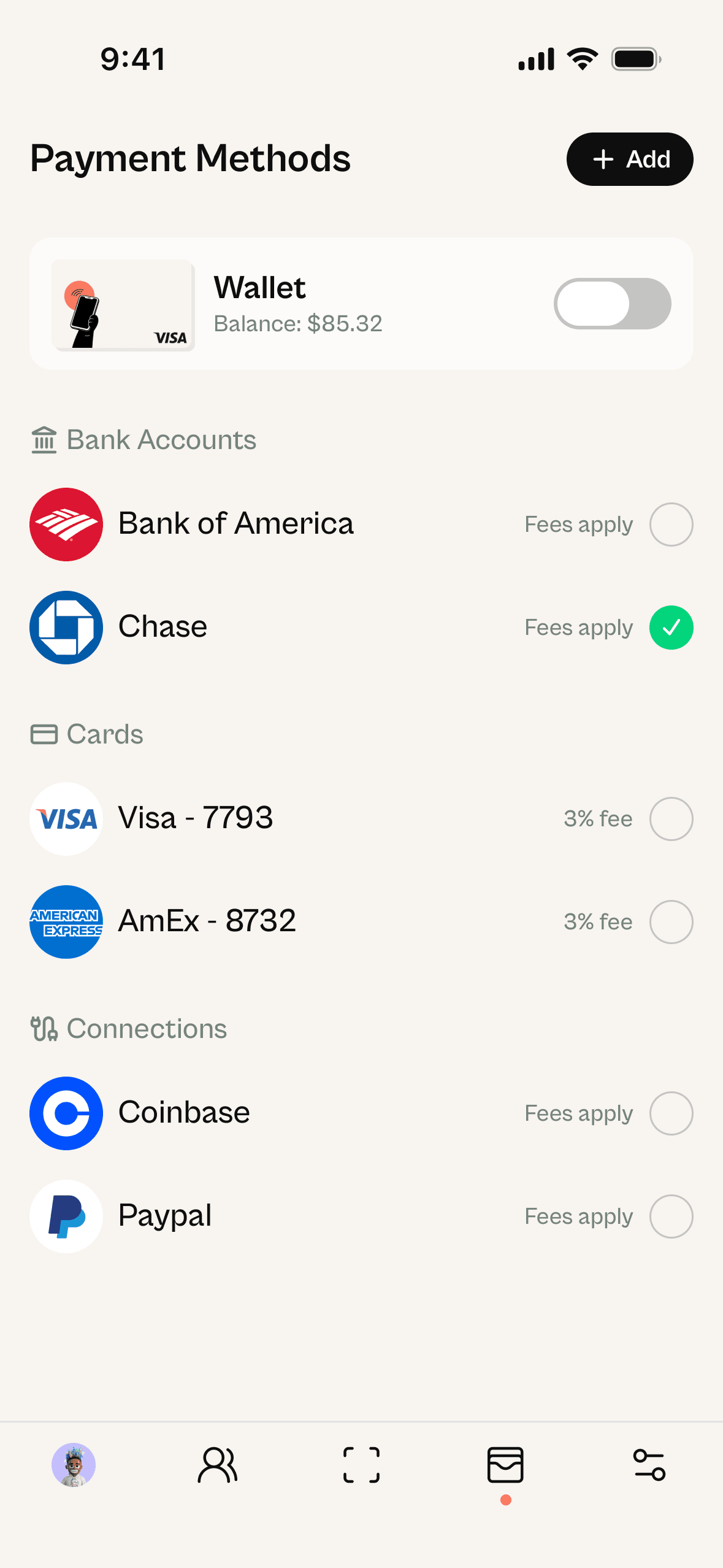Open the wallet tab
This screenshot has height=1568, width=723.
click(x=505, y=1465)
